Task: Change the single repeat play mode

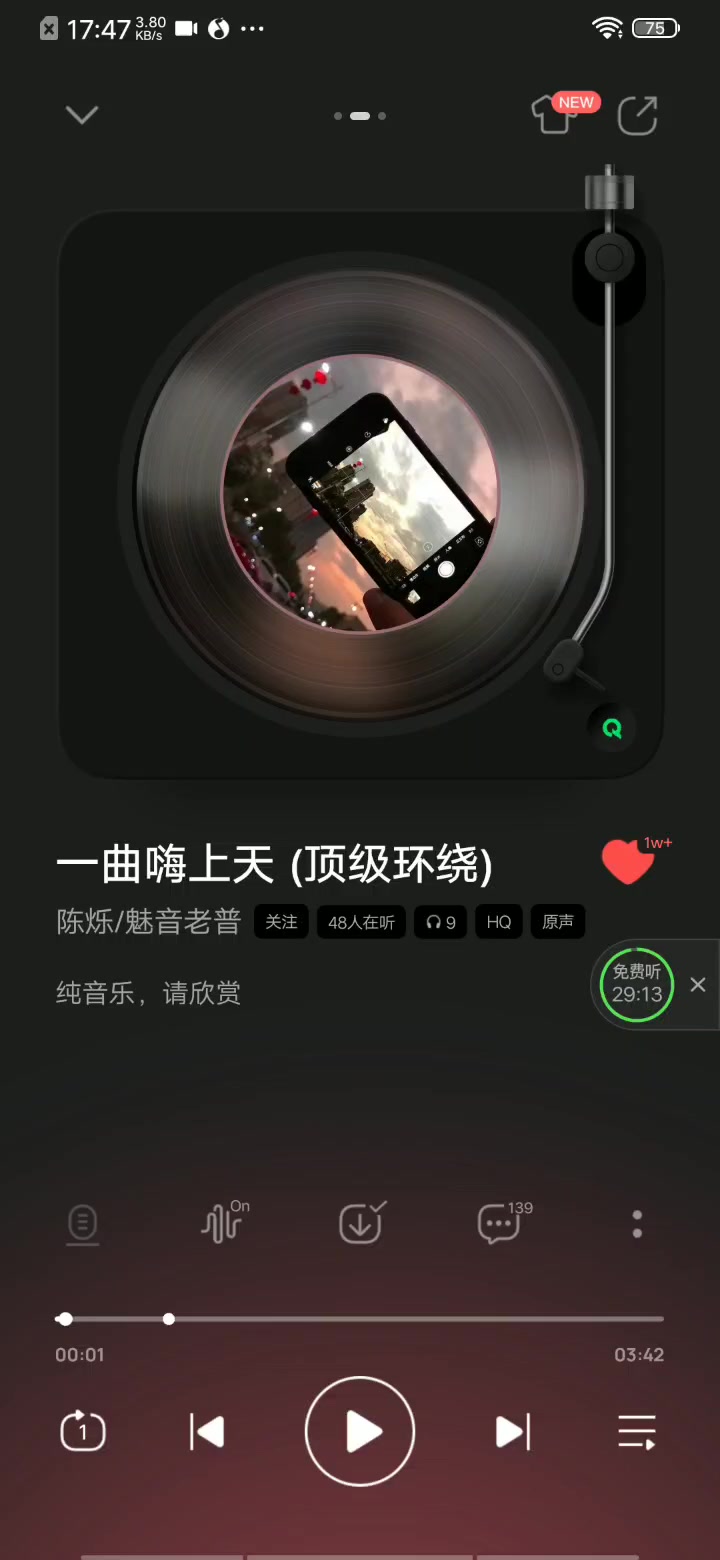Action: (x=82, y=1432)
